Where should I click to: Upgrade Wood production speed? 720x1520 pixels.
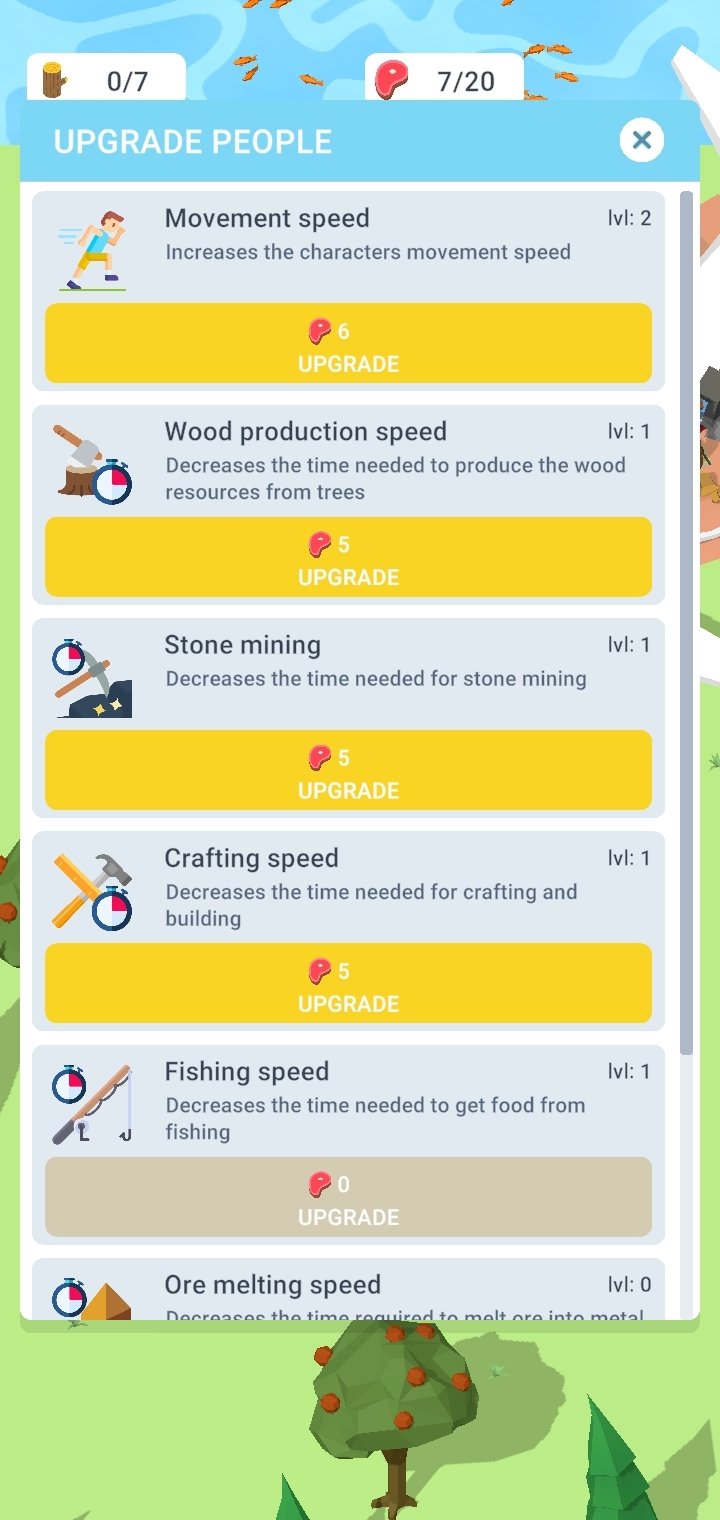tap(348, 557)
